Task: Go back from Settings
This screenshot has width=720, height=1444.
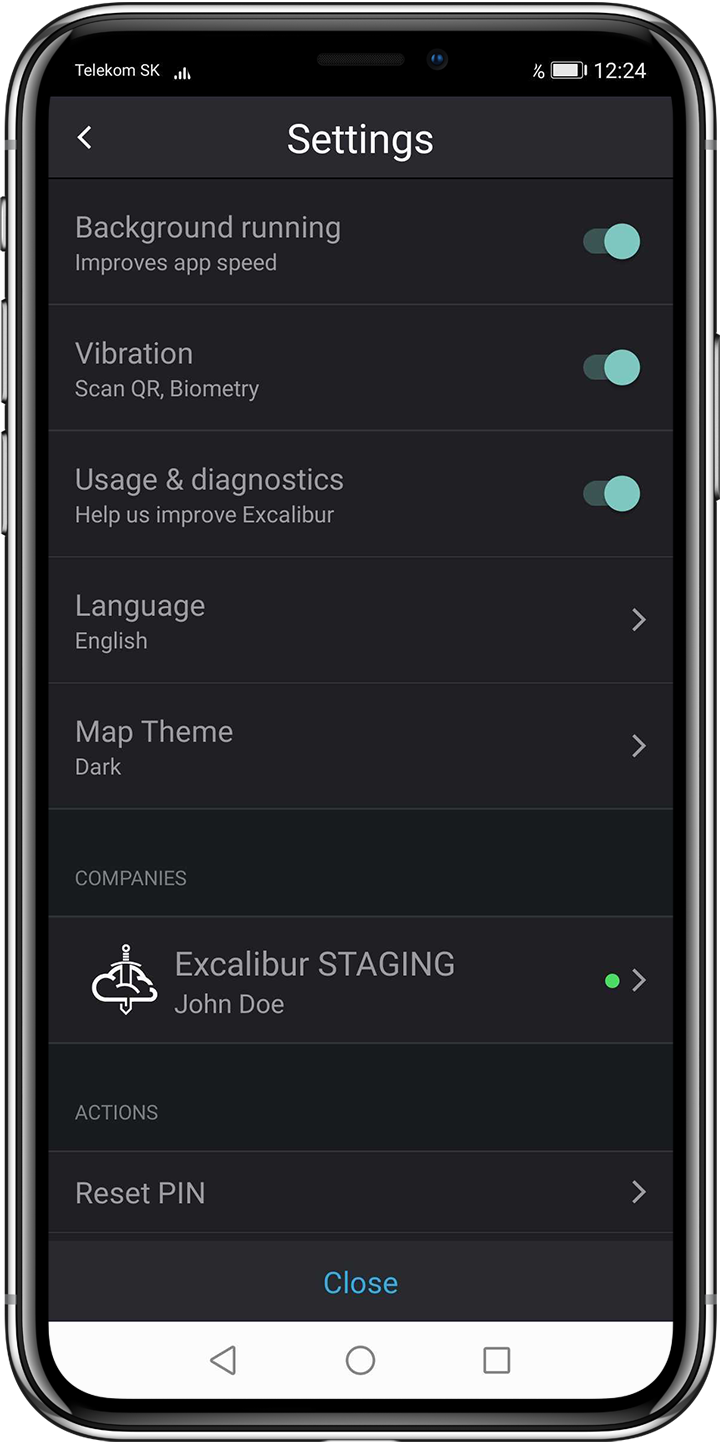Action: tap(85, 138)
